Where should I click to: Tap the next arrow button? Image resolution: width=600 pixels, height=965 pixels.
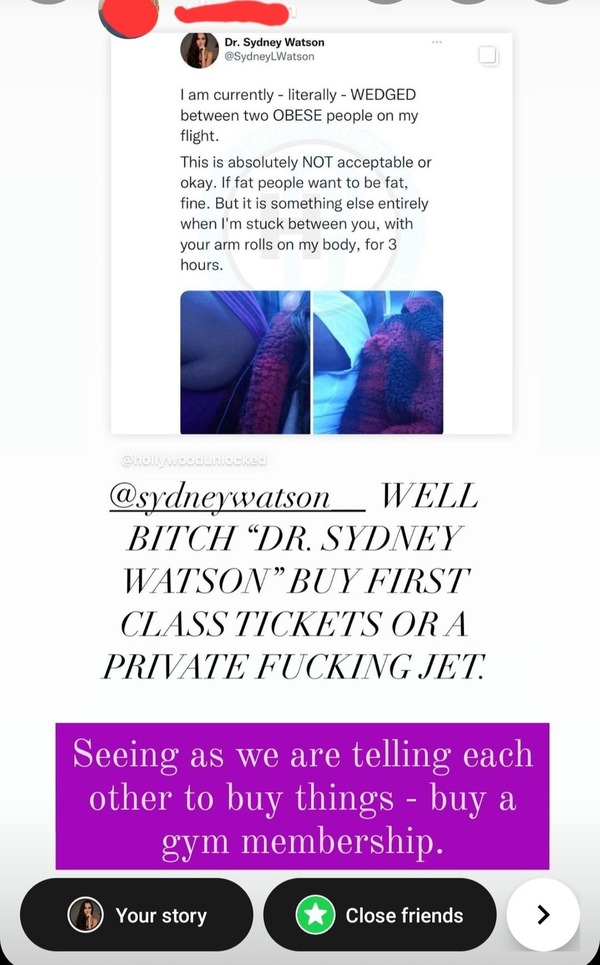pos(543,914)
